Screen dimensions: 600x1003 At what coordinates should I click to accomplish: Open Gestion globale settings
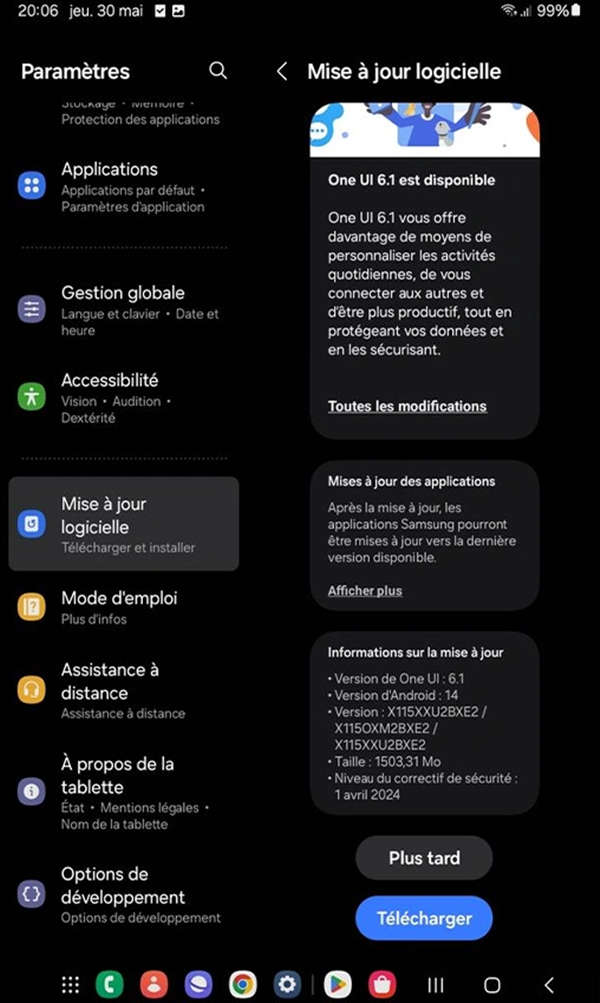[x=123, y=309]
